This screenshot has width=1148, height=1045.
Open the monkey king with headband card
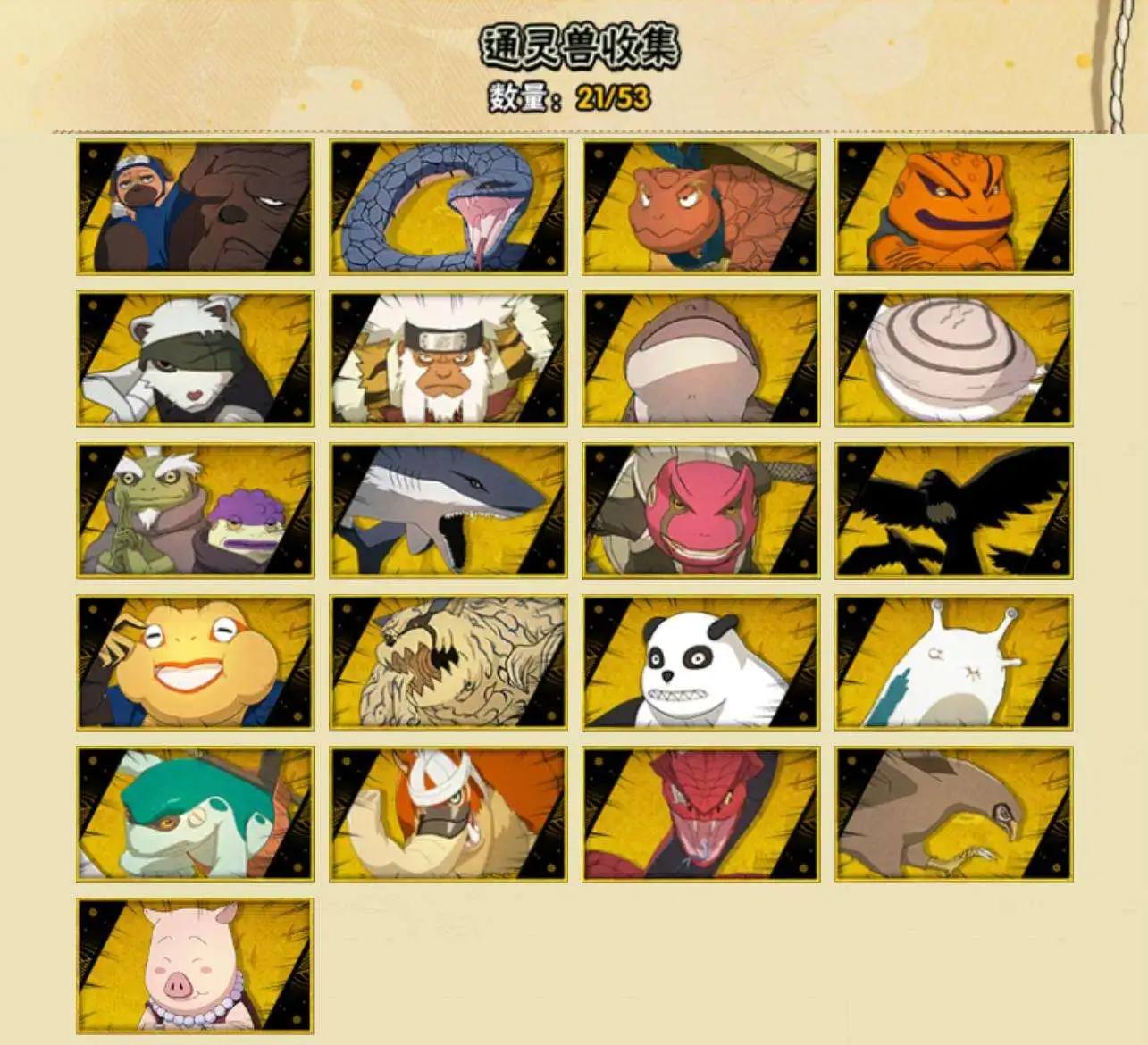tap(448, 358)
